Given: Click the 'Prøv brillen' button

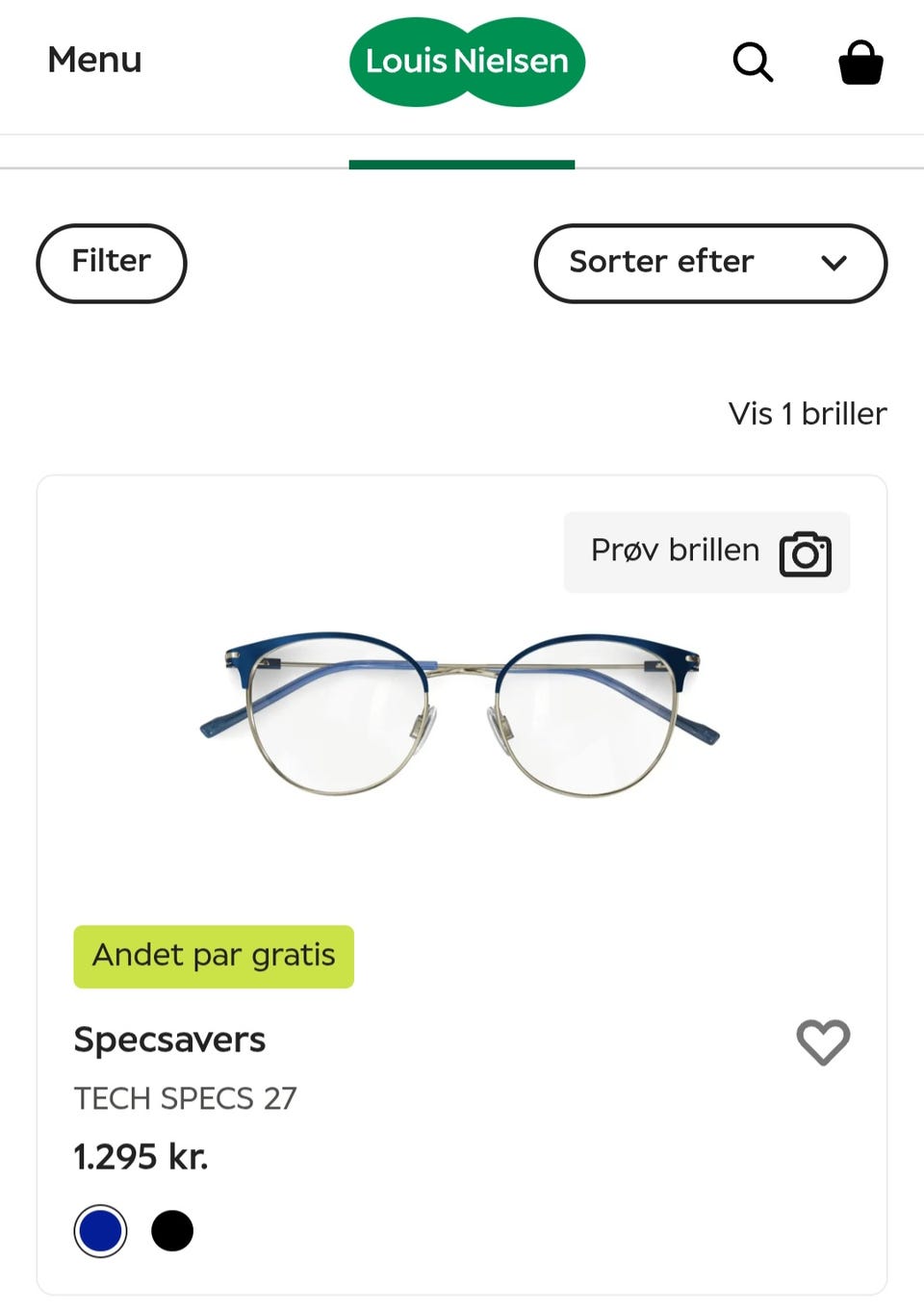Looking at the screenshot, I should (706, 551).
